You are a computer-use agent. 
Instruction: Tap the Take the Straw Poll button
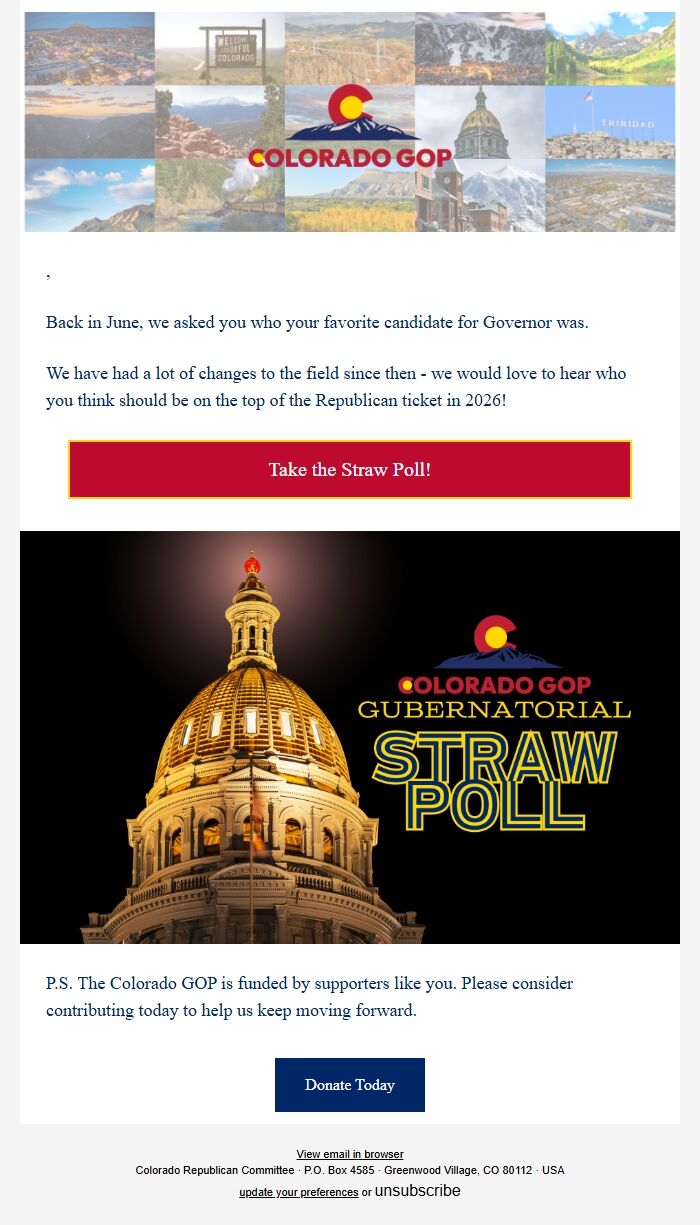(349, 469)
